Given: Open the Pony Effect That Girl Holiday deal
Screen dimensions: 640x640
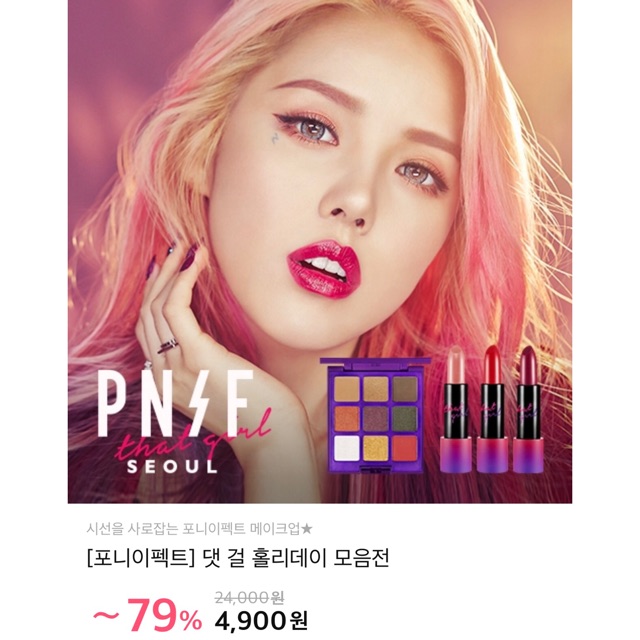Looking at the screenshot, I should [236, 558].
